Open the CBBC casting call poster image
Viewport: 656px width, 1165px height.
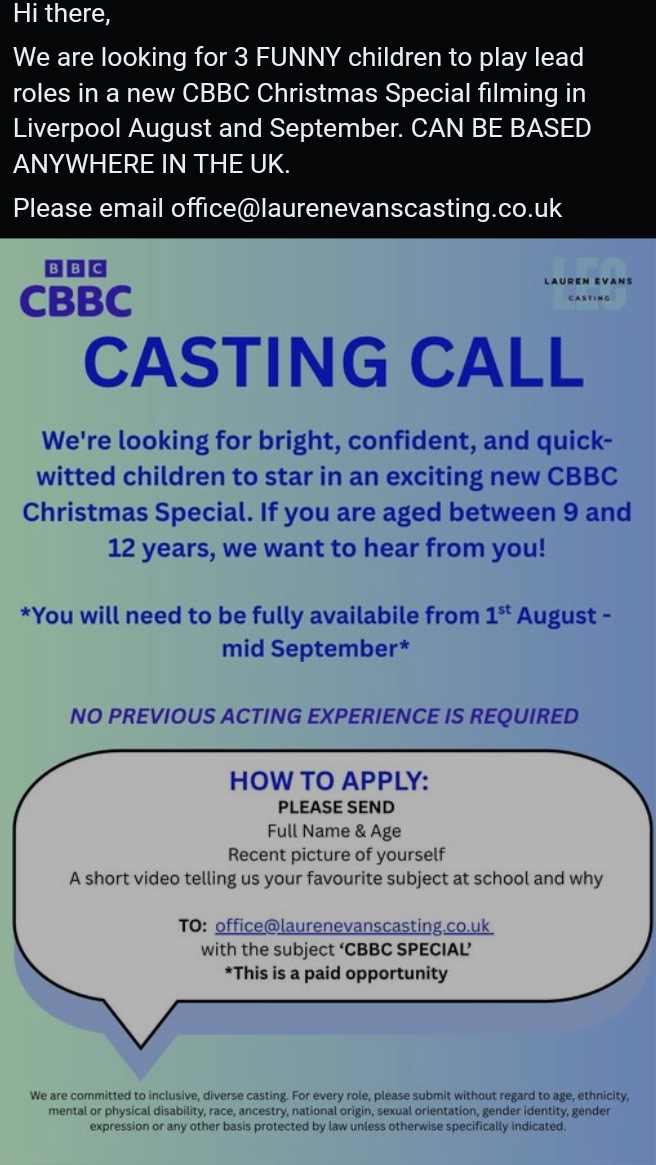tap(328, 701)
